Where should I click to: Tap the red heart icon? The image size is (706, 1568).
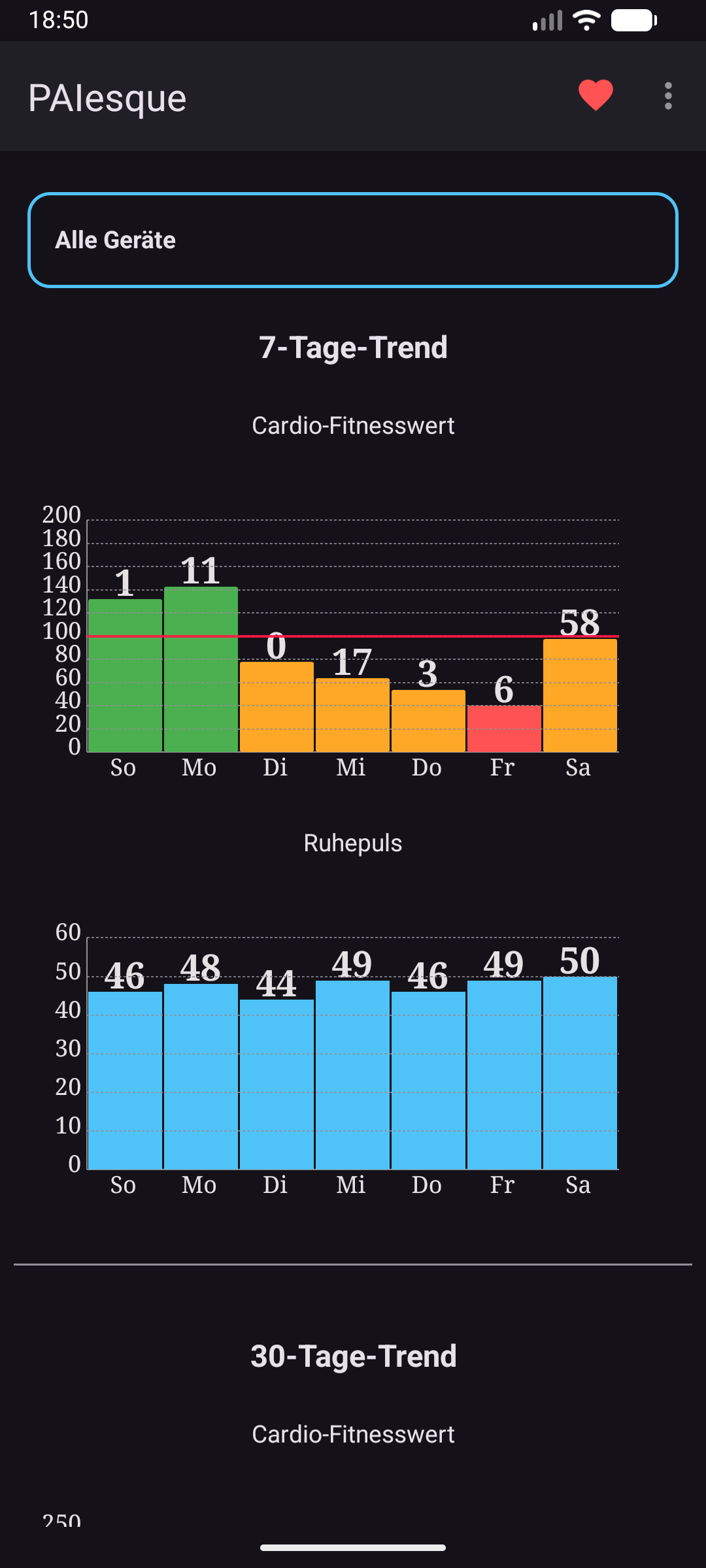point(596,95)
